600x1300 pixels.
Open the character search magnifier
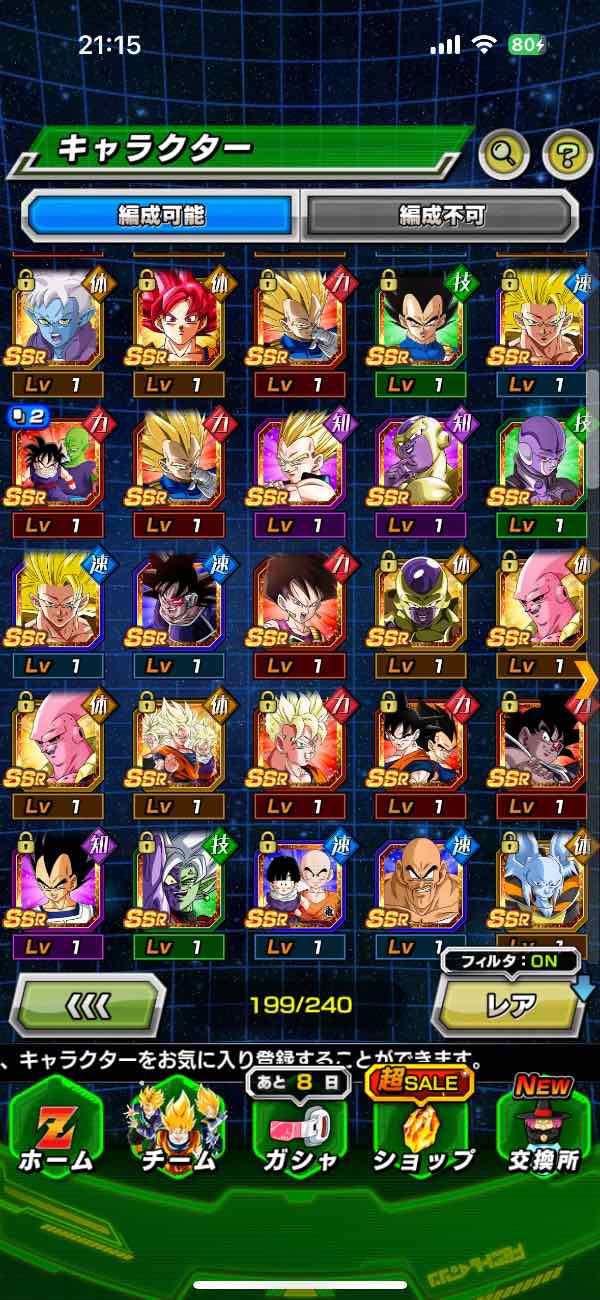pos(504,155)
